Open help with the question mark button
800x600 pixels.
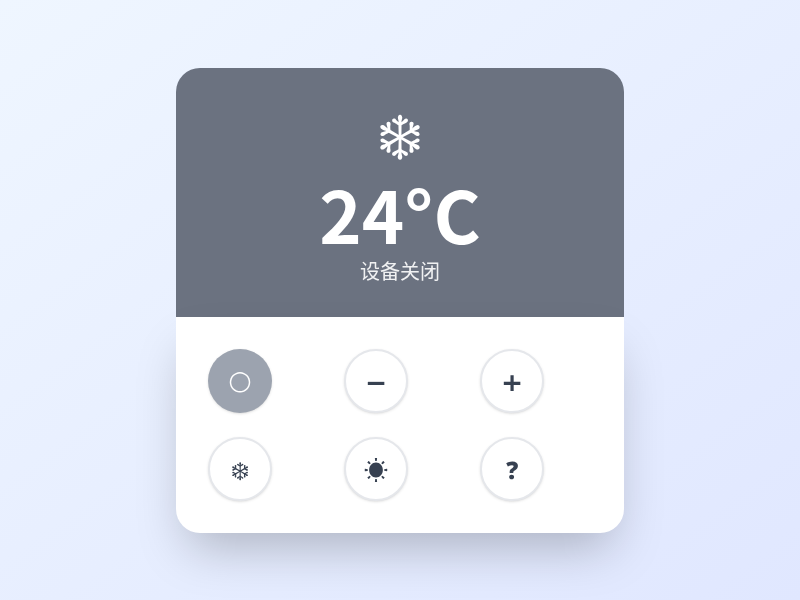(x=512, y=469)
